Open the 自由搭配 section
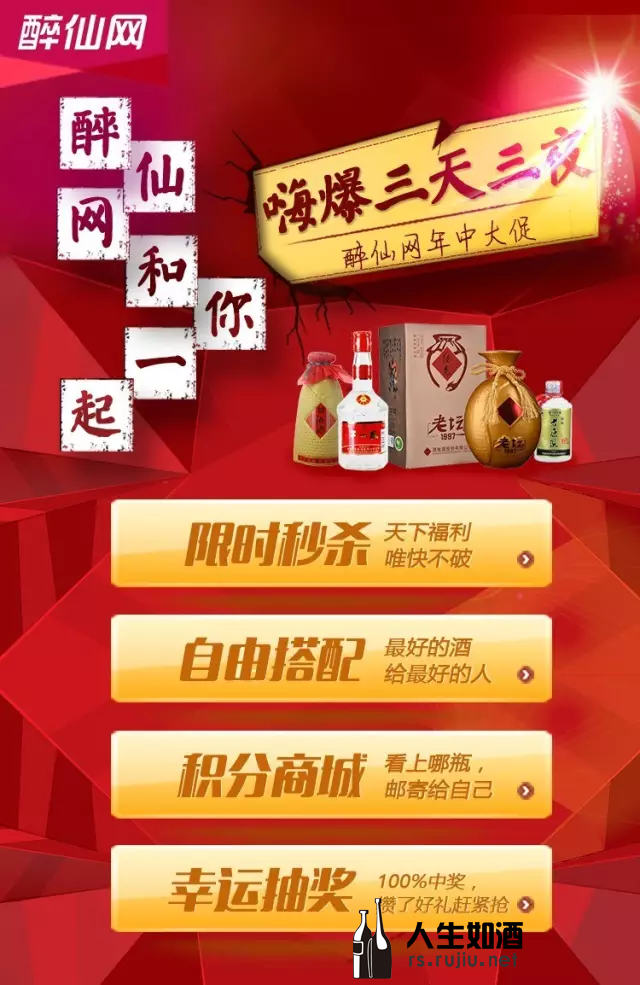 click(331, 659)
